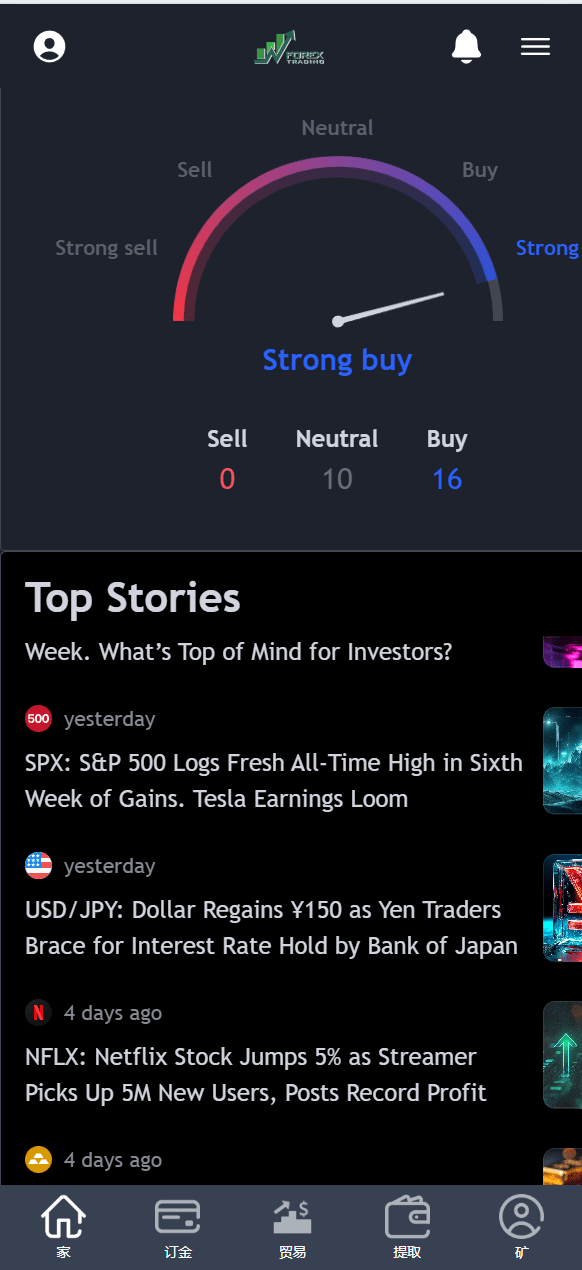Switch to the 贸易 trade tab
The width and height of the screenshot is (582, 1270).
292,1227
